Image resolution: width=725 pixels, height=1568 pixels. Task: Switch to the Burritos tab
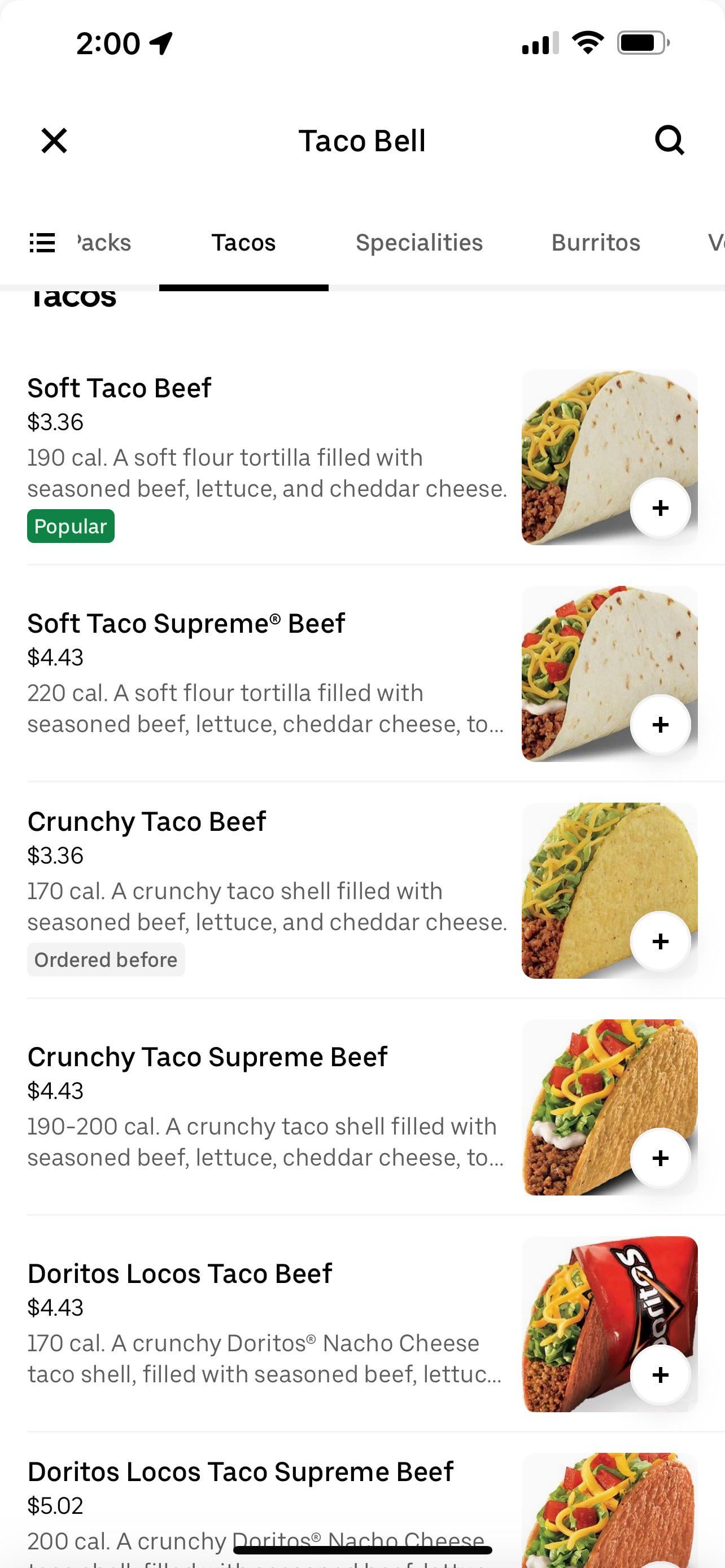click(x=595, y=243)
